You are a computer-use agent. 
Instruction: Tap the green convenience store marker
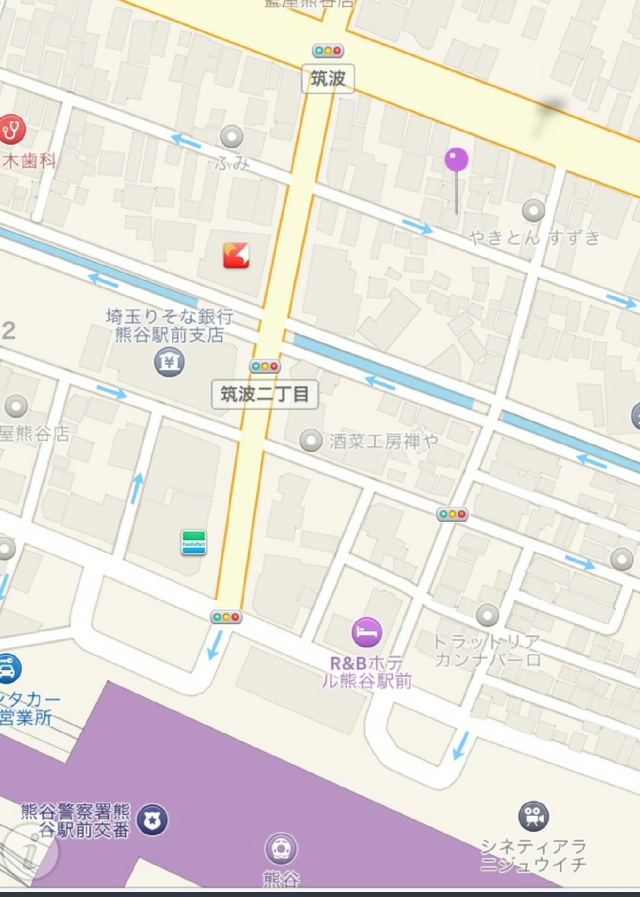pyautogui.click(x=194, y=542)
